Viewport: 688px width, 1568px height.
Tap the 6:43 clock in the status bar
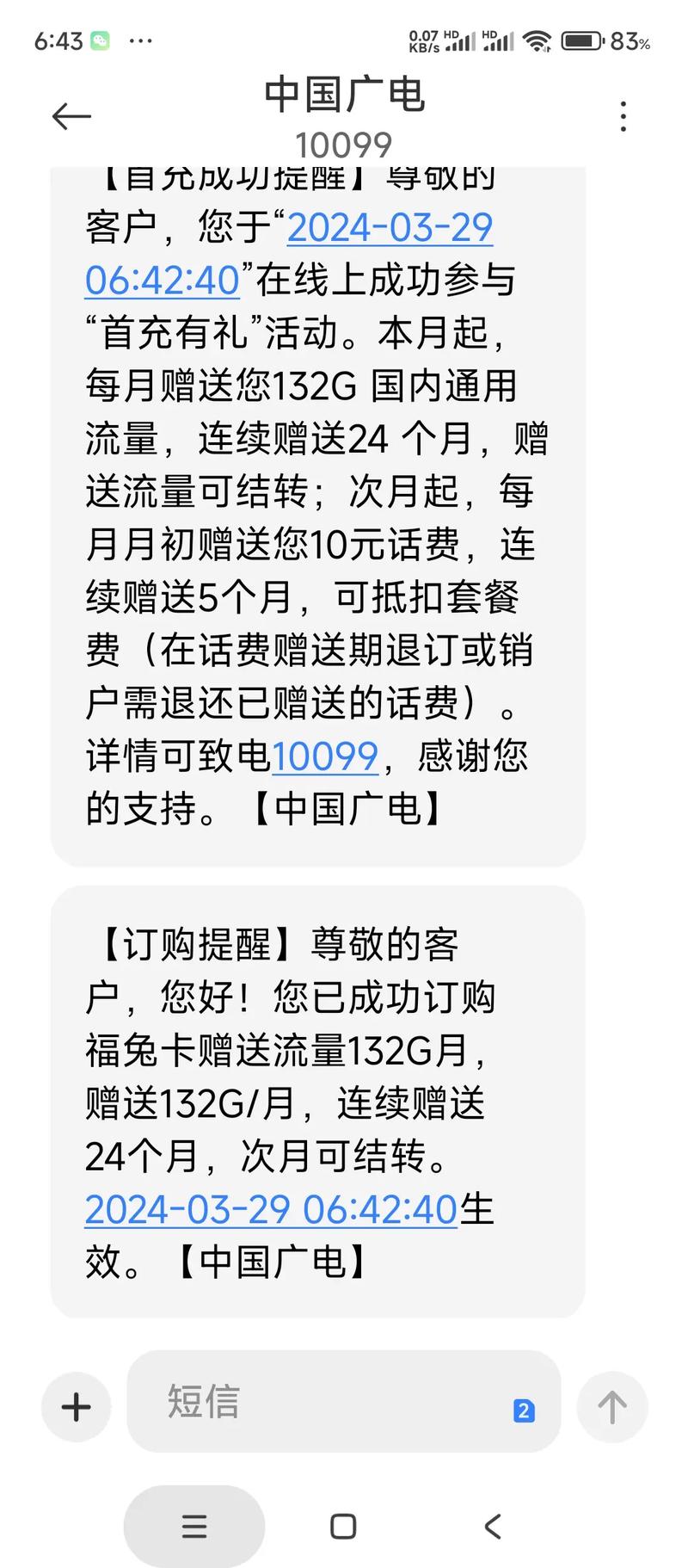58,40
